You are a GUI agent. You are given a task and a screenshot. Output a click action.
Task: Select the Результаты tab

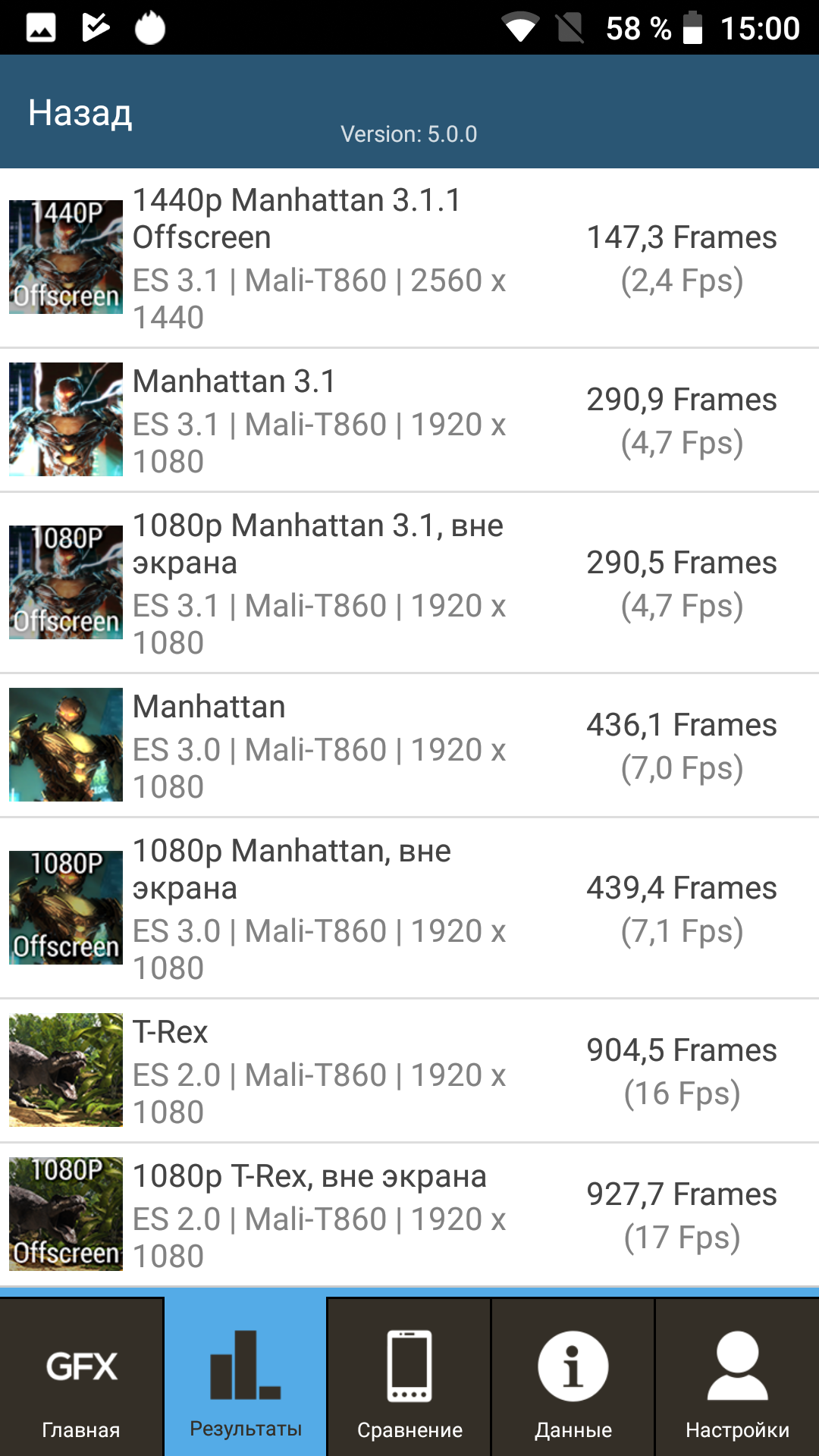coord(246,1377)
